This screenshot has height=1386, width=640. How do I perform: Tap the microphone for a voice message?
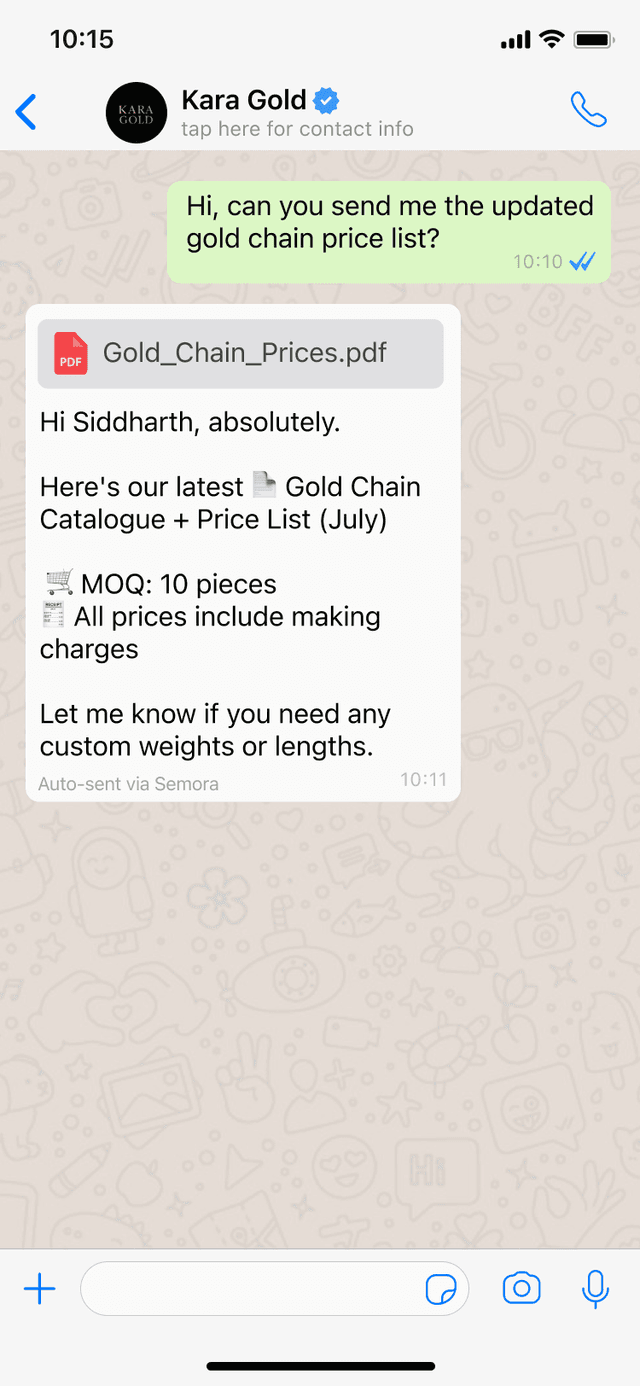(x=595, y=1289)
